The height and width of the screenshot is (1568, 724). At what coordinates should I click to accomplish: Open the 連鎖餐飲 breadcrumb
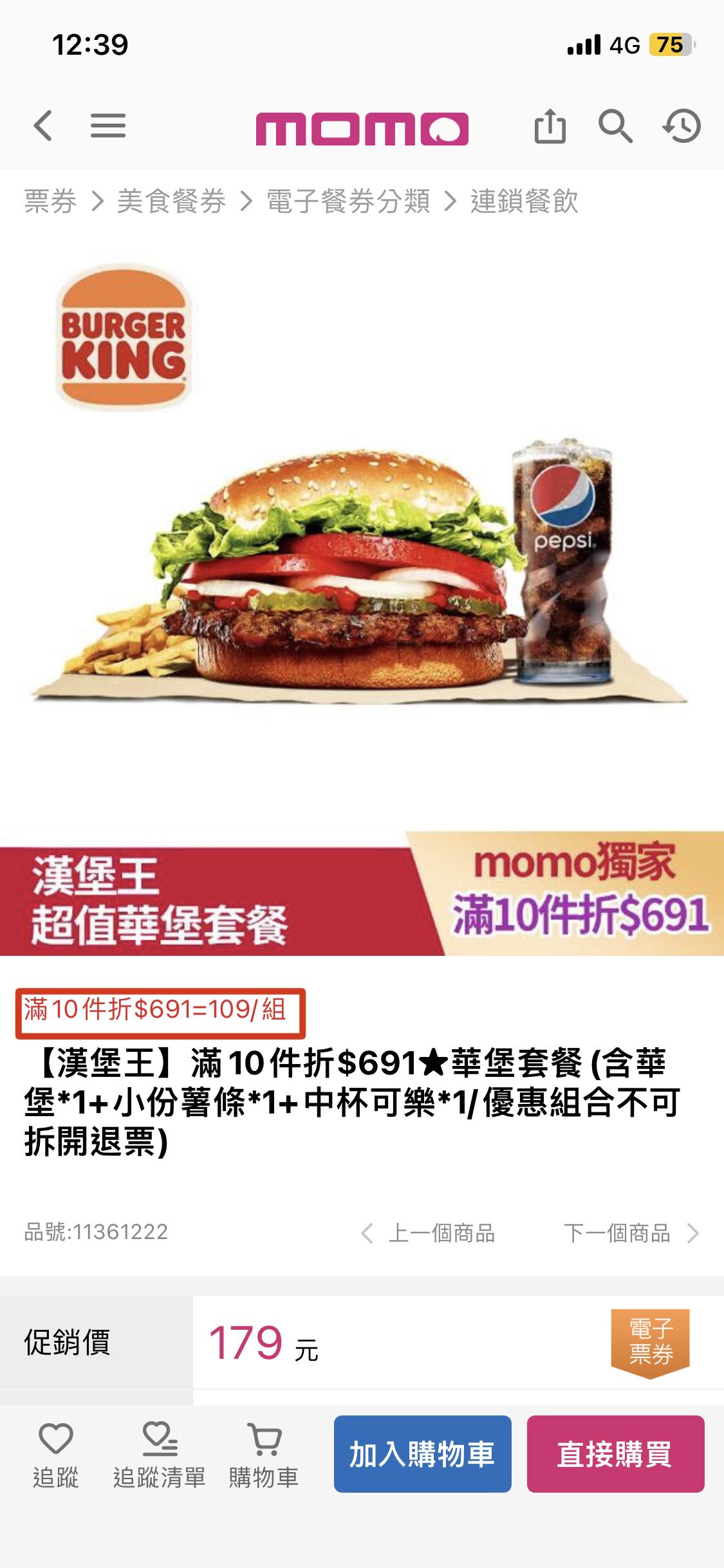click(524, 201)
